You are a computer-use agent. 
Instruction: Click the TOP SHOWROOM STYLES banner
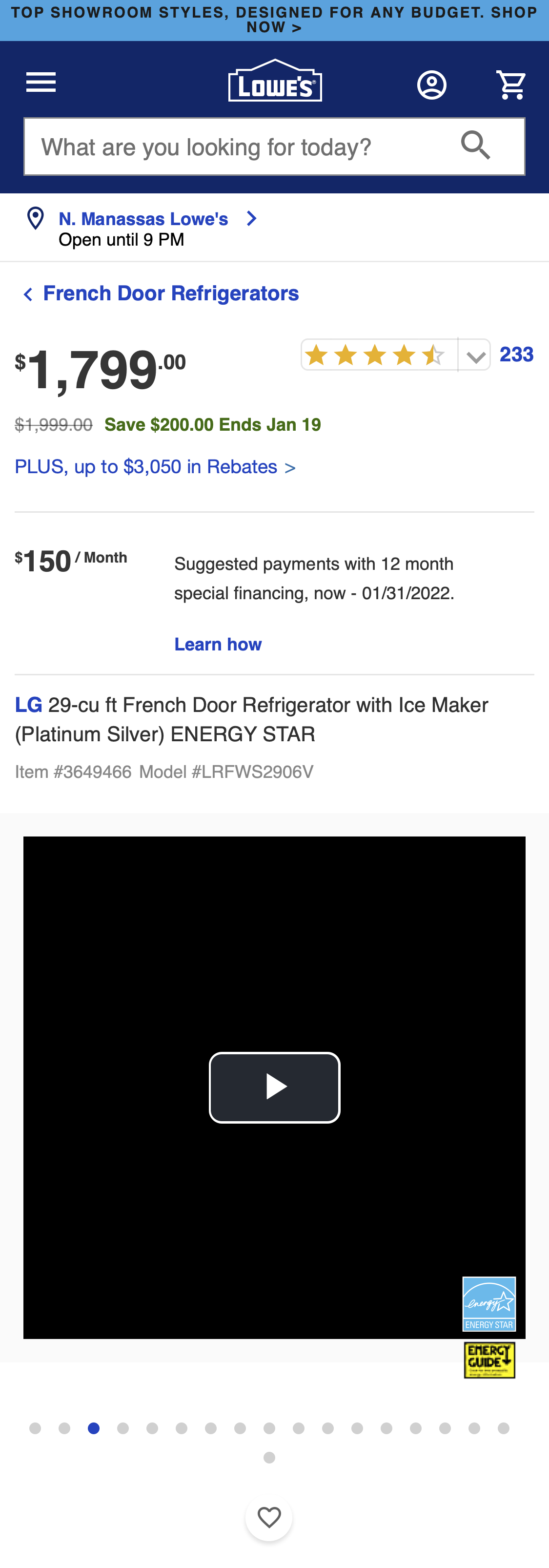pyautogui.click(x=274, y=19)
